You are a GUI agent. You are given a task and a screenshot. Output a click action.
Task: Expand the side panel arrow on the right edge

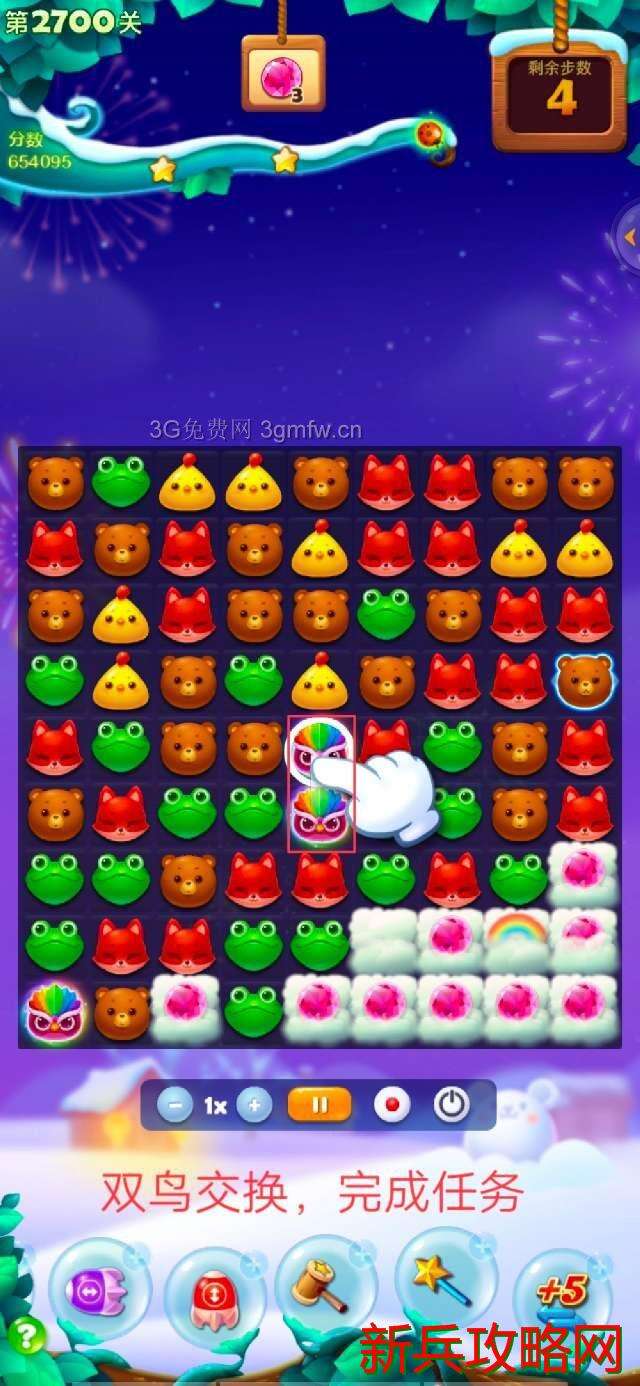pos(629,238)
